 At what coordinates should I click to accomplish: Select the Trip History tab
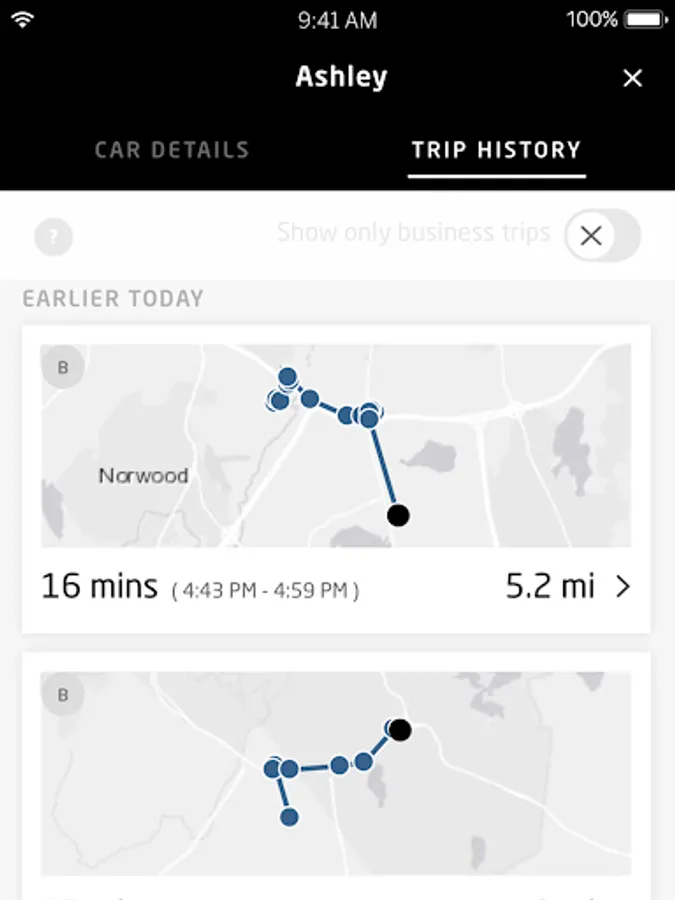coord(496,151)
